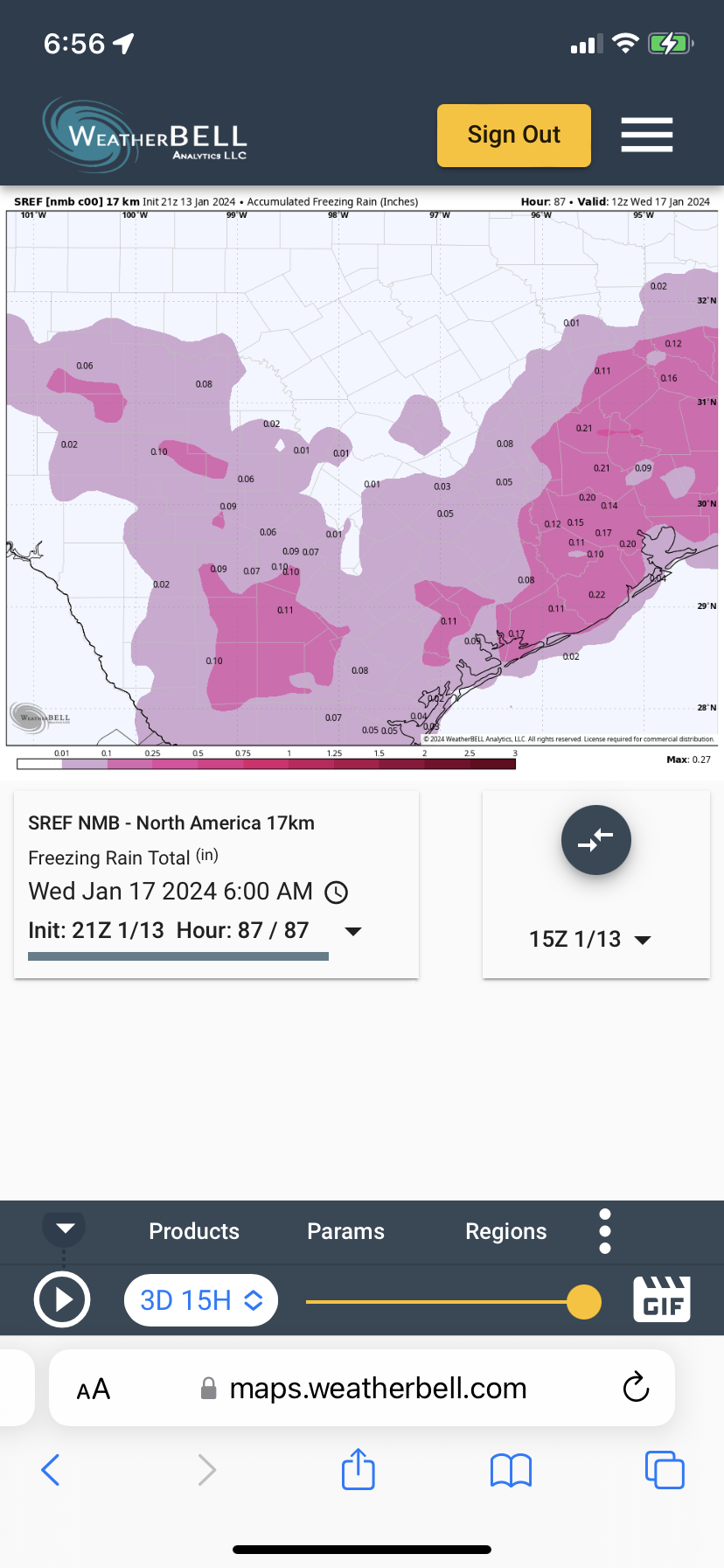
Task: Reload the weatherbell page
Action: click(x=636, y=1388)
